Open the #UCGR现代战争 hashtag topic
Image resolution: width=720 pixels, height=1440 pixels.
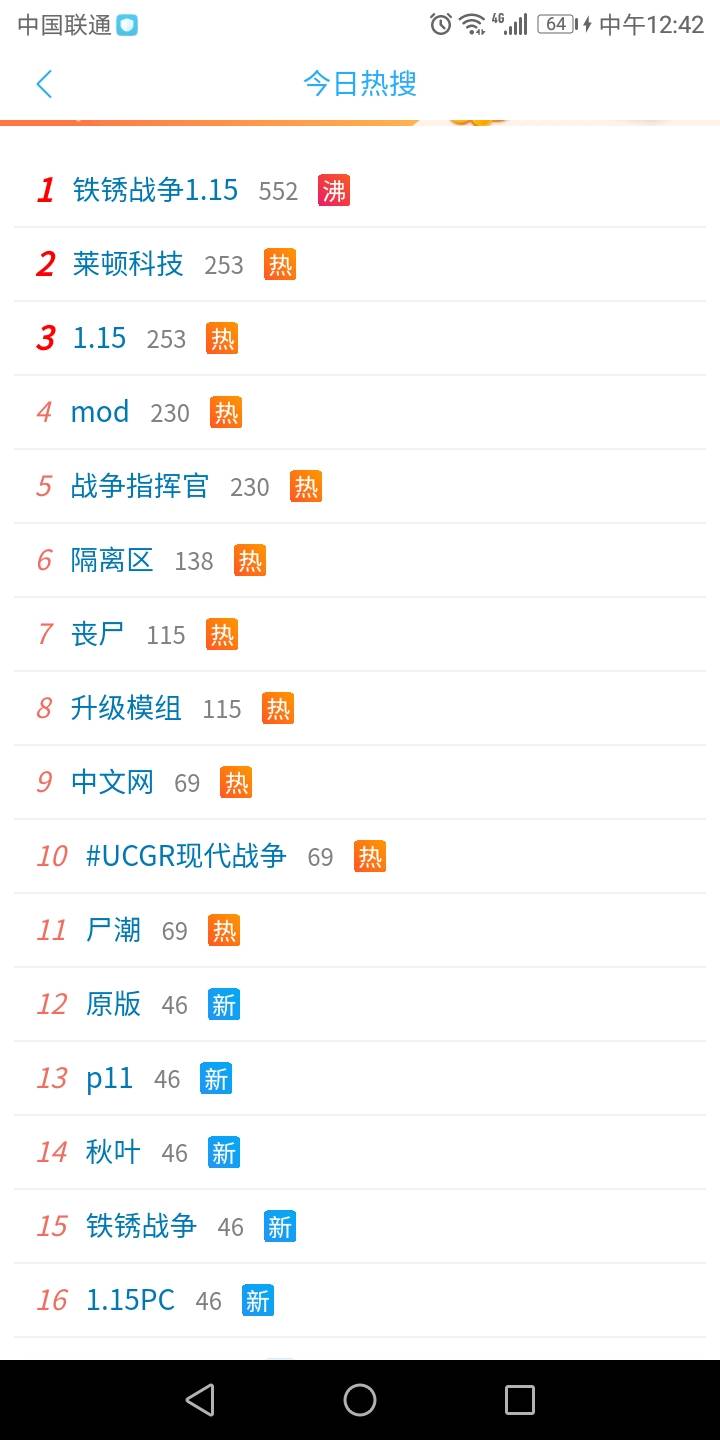(x=186, y=856)
